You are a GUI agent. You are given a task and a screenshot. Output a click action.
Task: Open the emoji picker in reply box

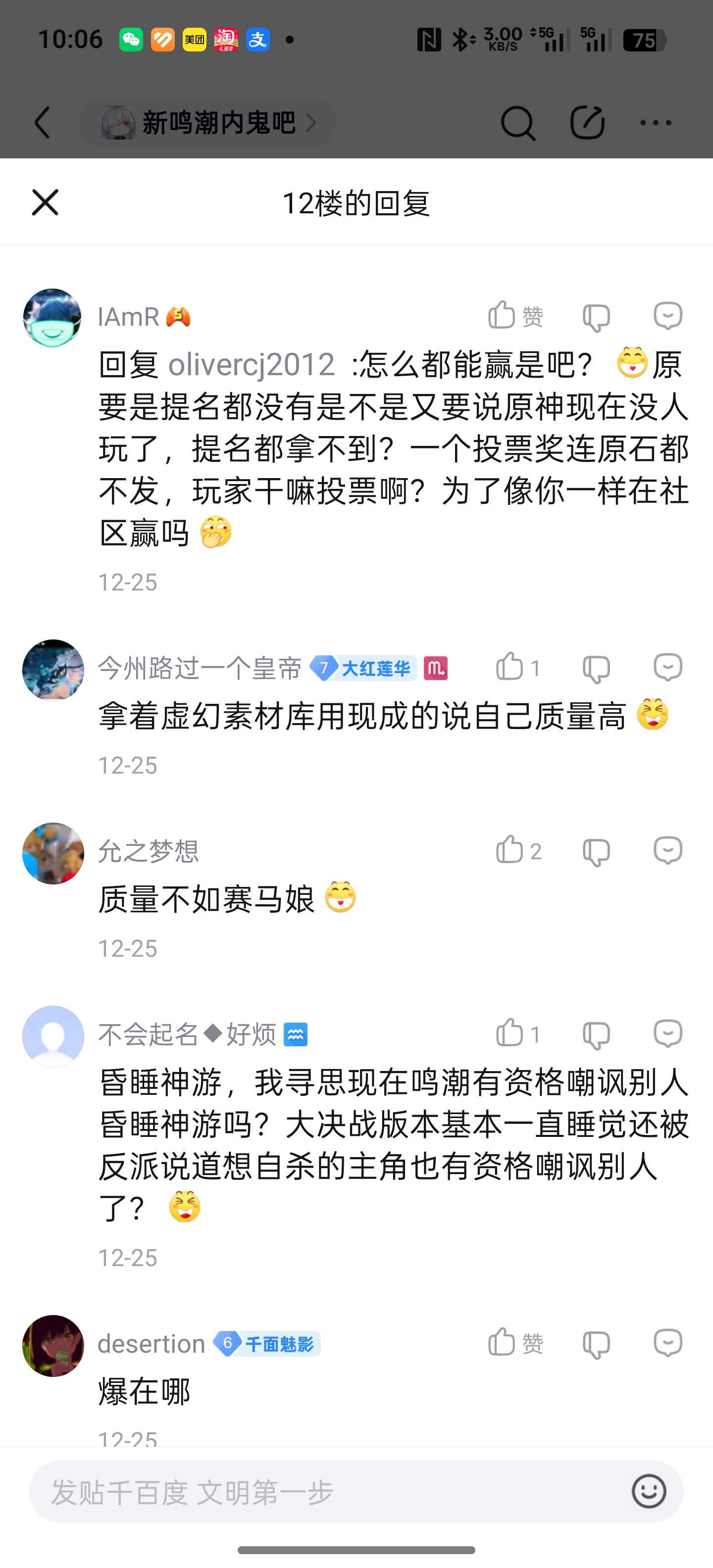(649, 1491)
